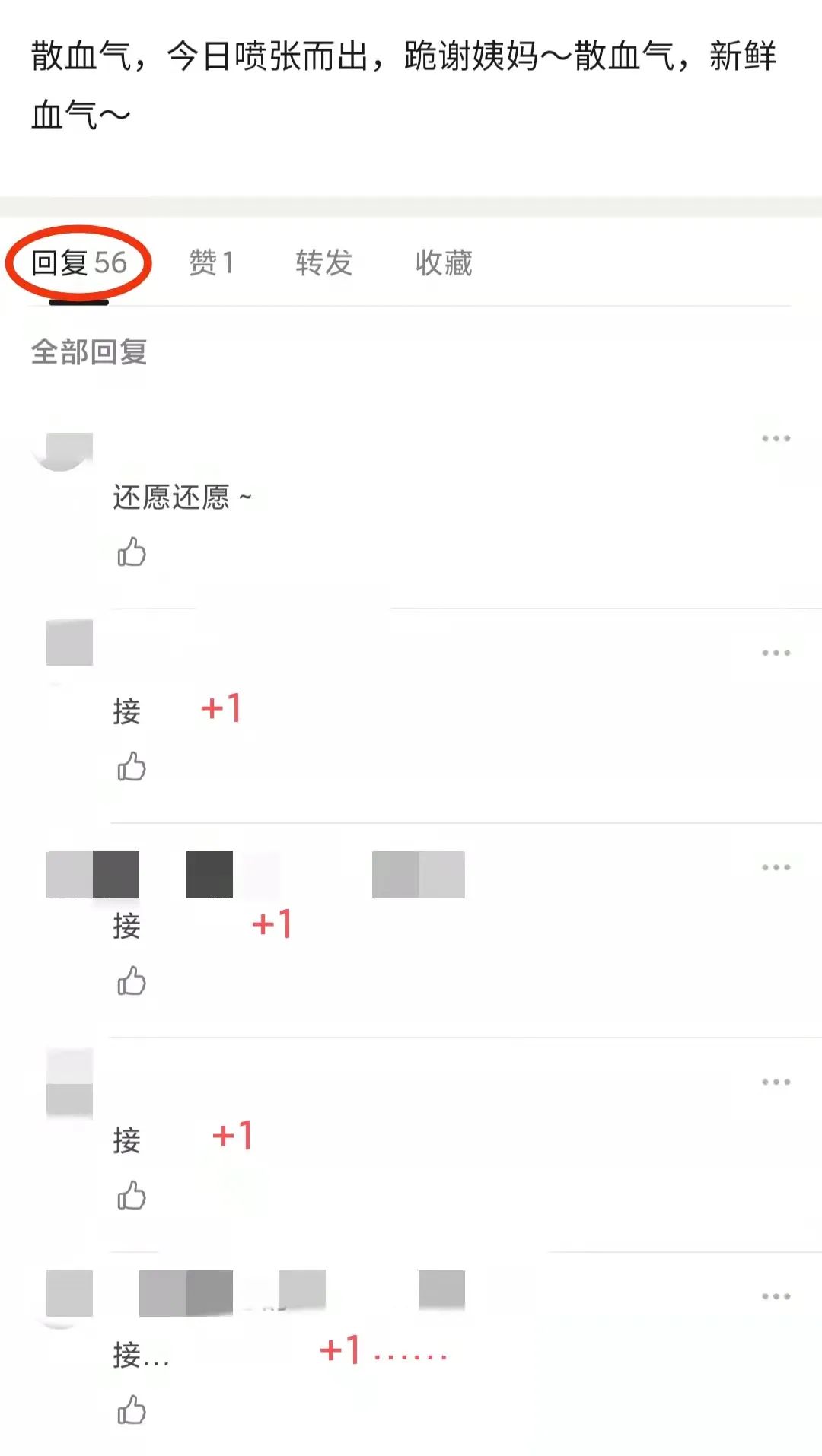Open overflow menu for the 还愿还愿 comment
The image size is (822, 1456).
tap(776, 438)
